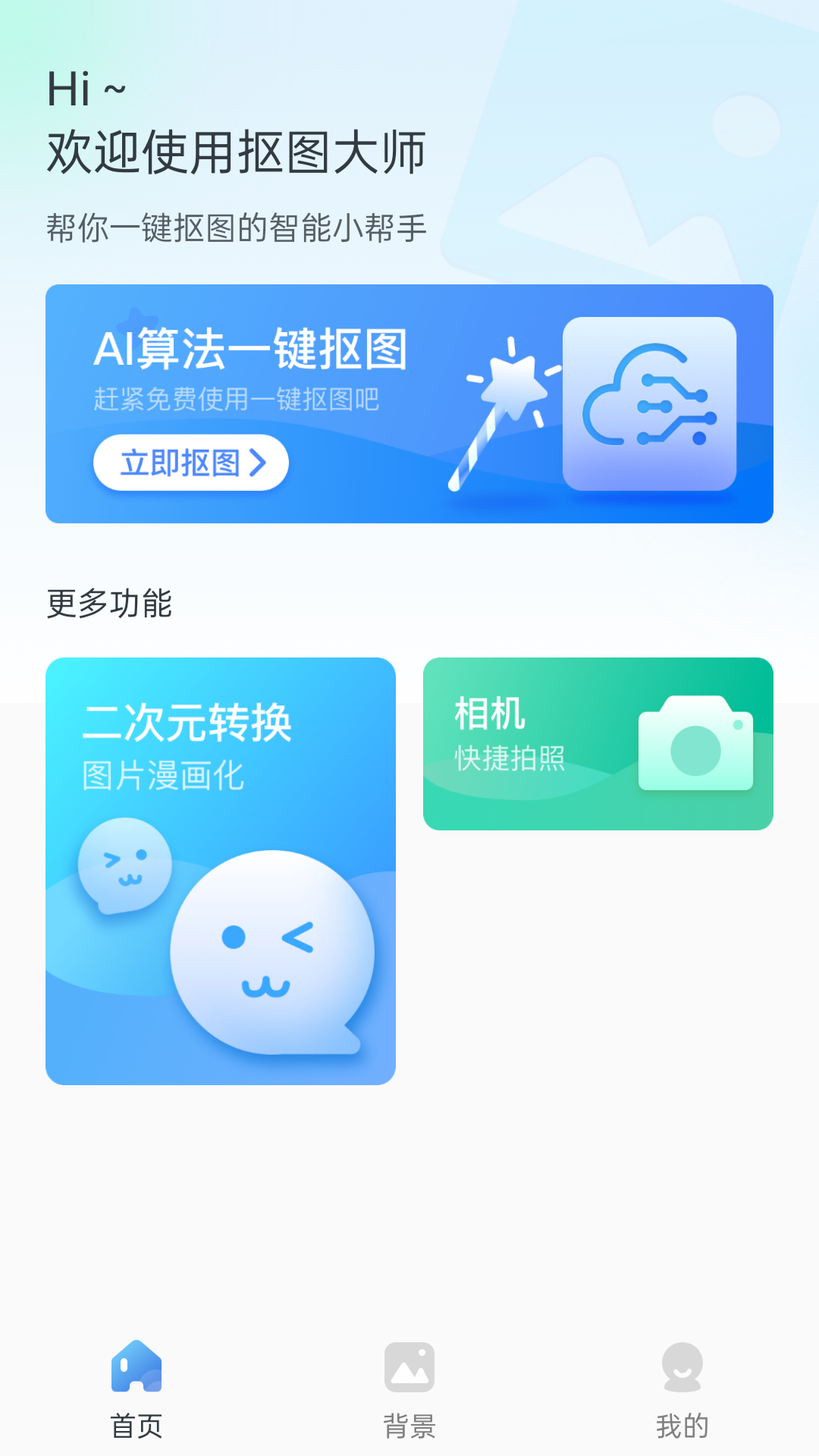
Task: Switch to the 我的 tab
Action: [682, 1424]
